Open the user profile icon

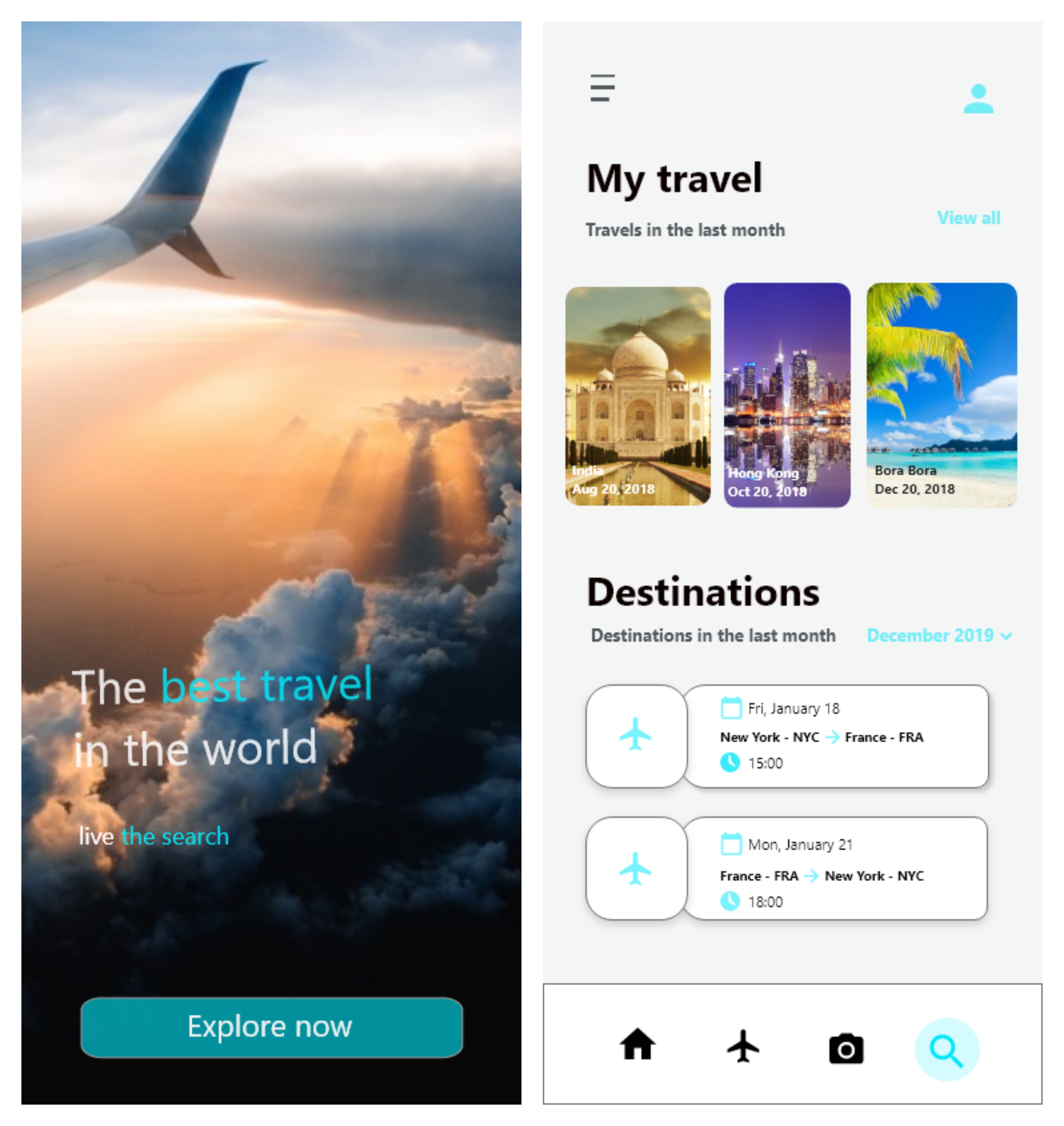pyautogui.click(x=978, y=99)
